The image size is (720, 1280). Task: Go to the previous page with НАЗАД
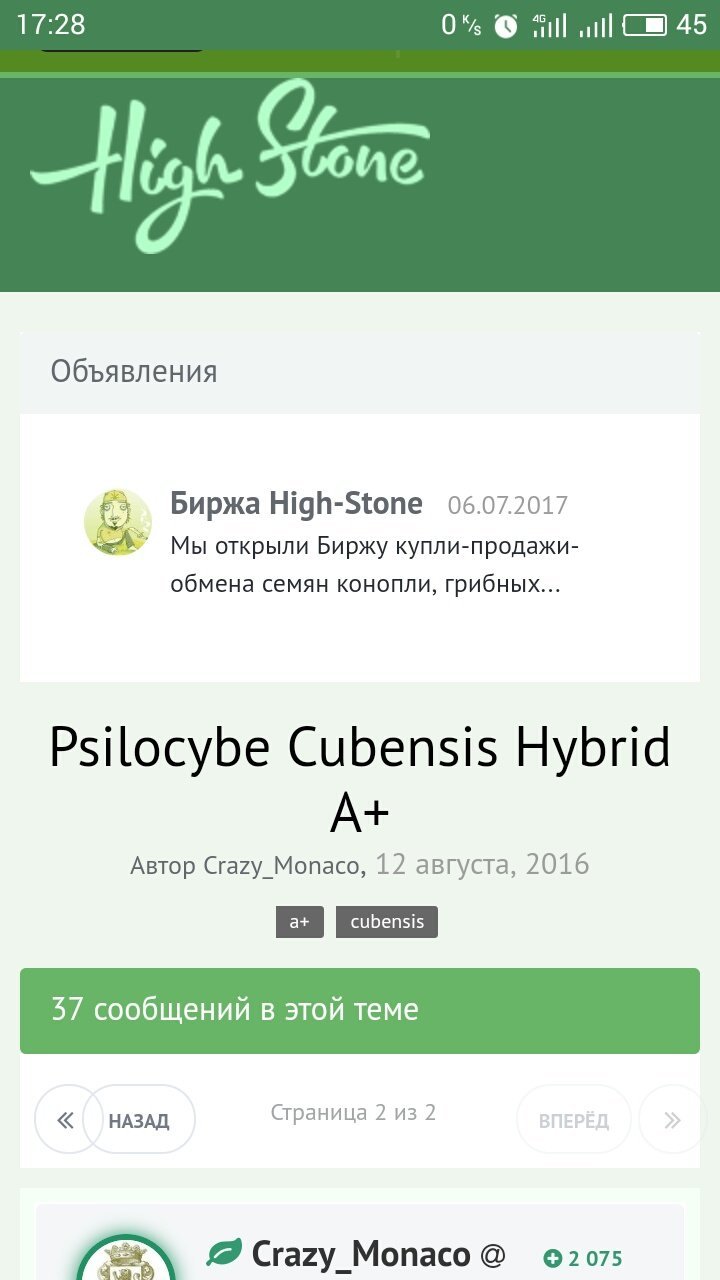click(x=139, y=1120)
